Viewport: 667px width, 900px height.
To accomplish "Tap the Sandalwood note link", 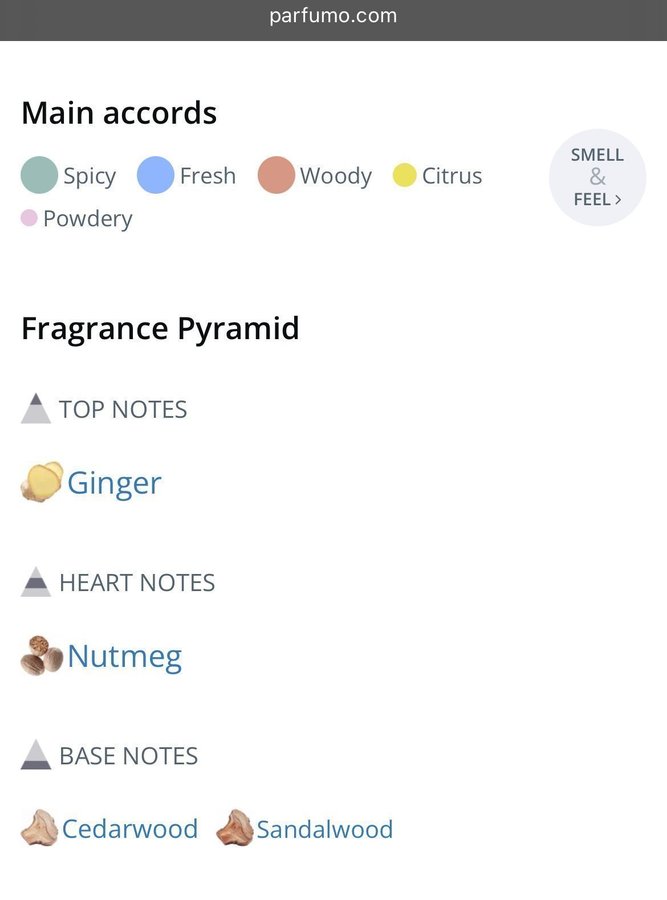I will (323, 829).
